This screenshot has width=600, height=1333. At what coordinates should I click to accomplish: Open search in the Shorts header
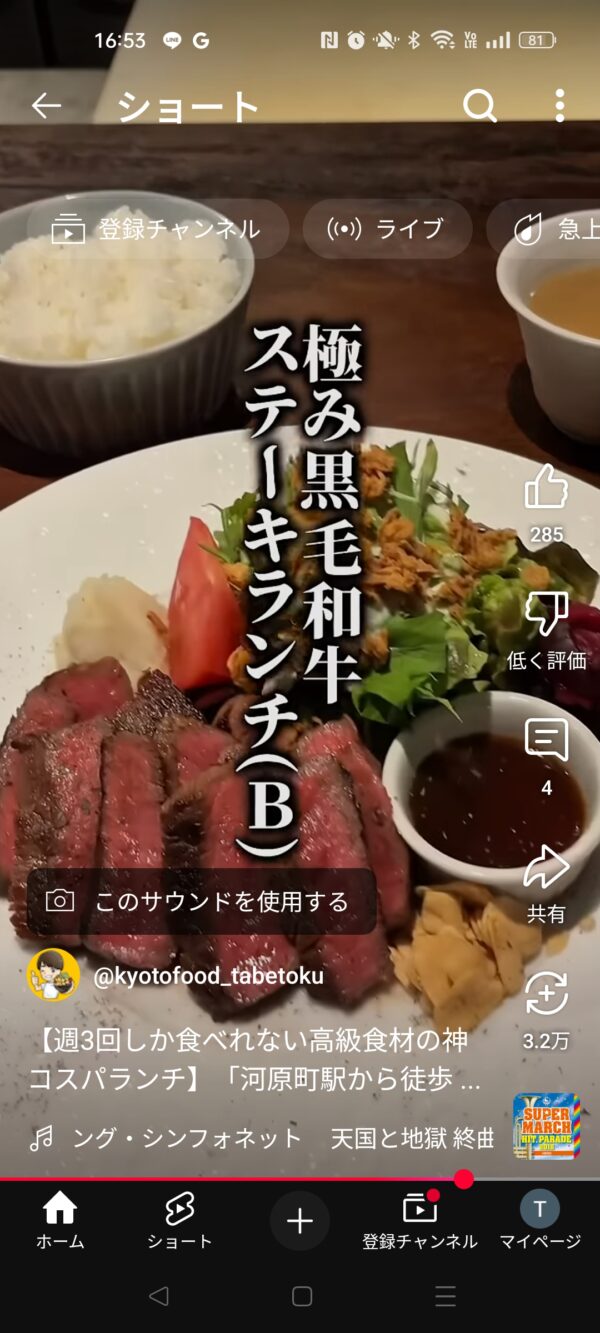[480, 106]
